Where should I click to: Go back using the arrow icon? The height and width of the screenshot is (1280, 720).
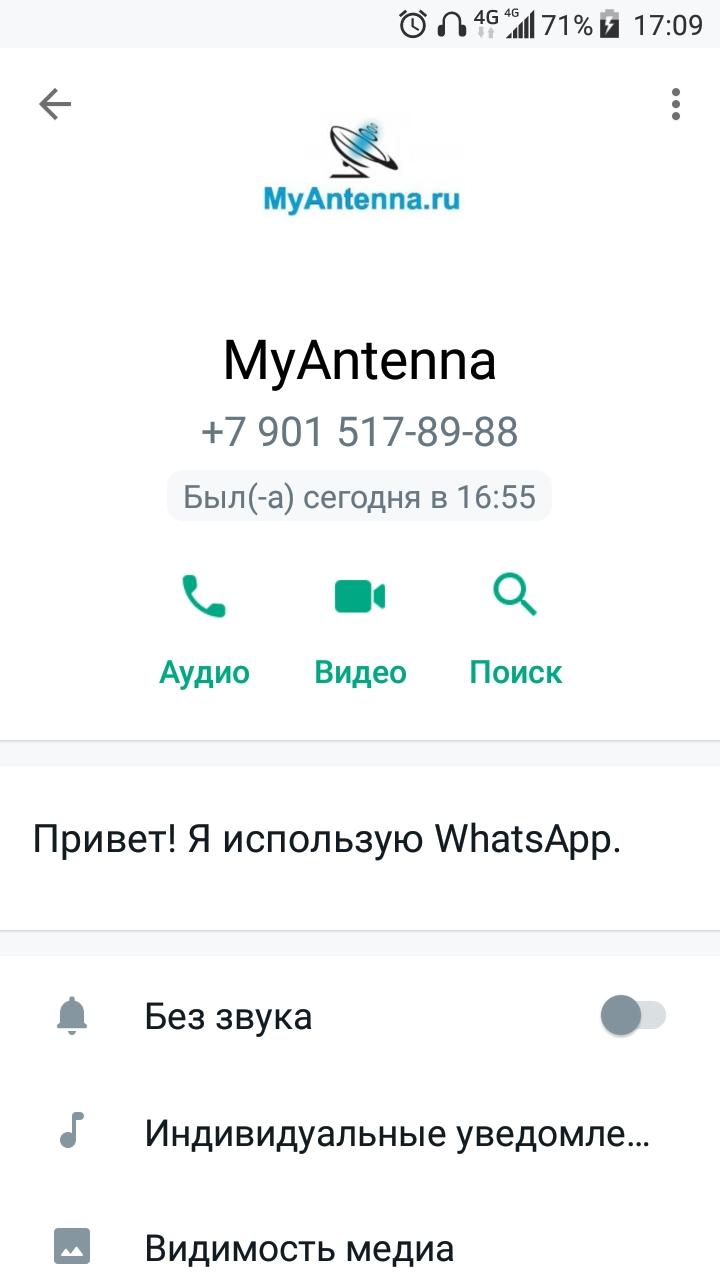(x=55, y=104)
